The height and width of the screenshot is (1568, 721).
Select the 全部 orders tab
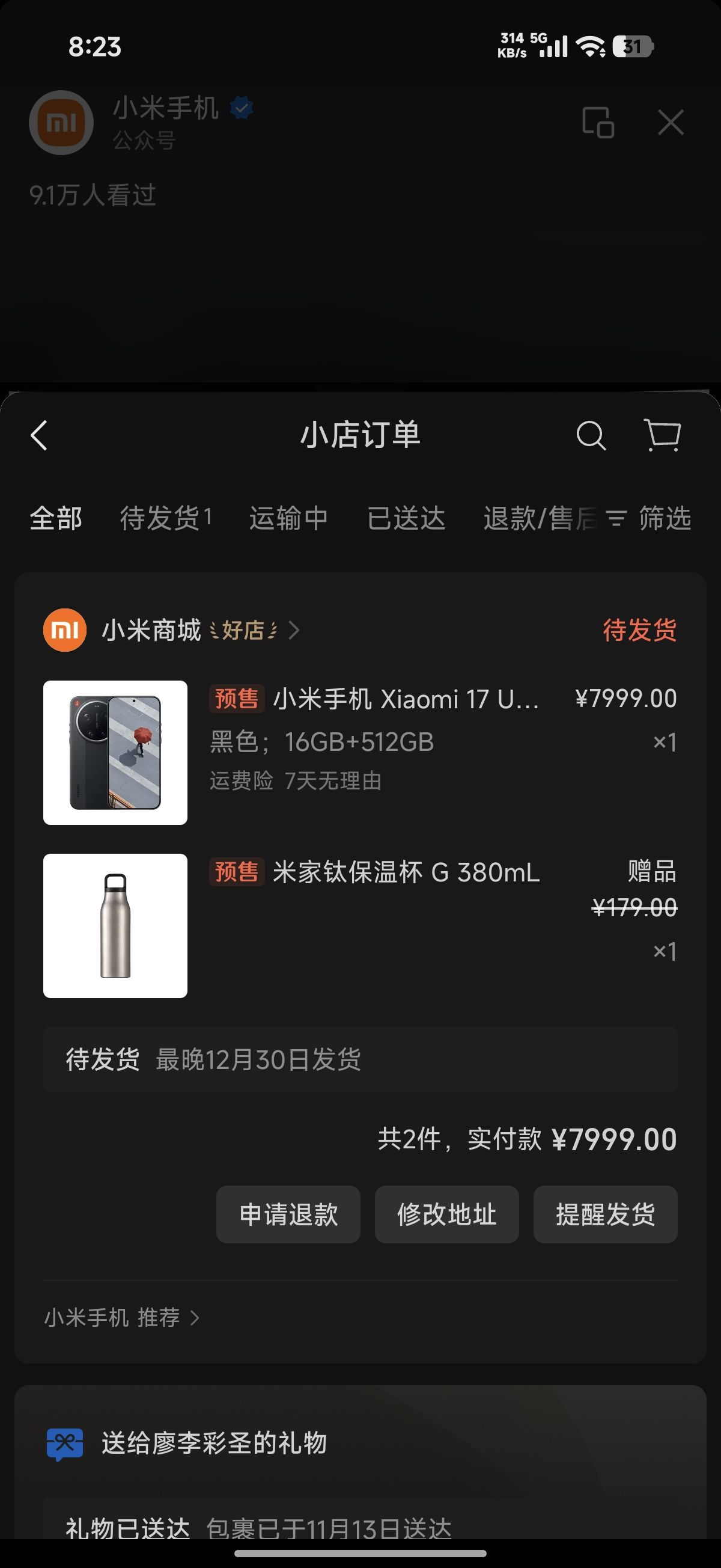tap(56, 519)
